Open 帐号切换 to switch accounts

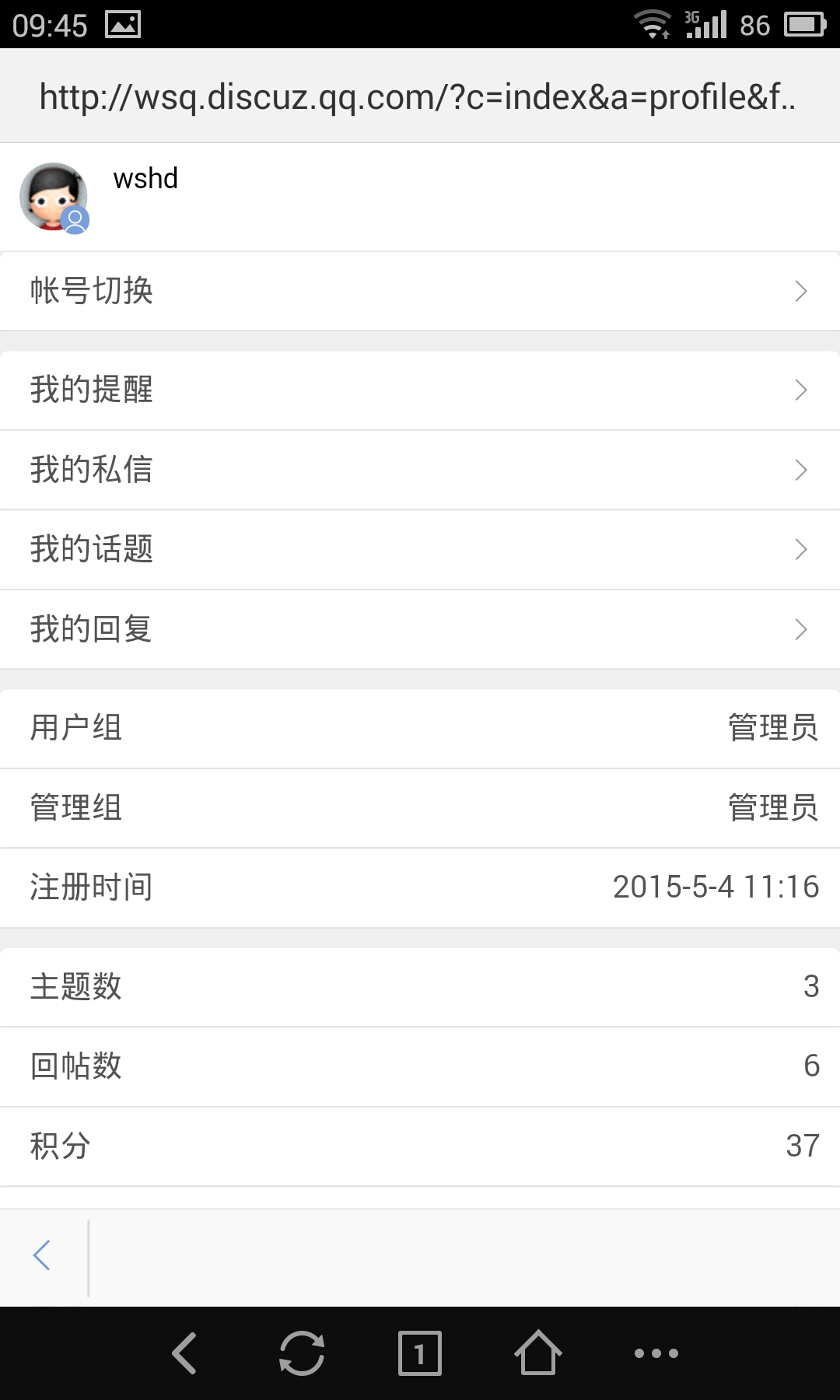[x=420, y=291]
